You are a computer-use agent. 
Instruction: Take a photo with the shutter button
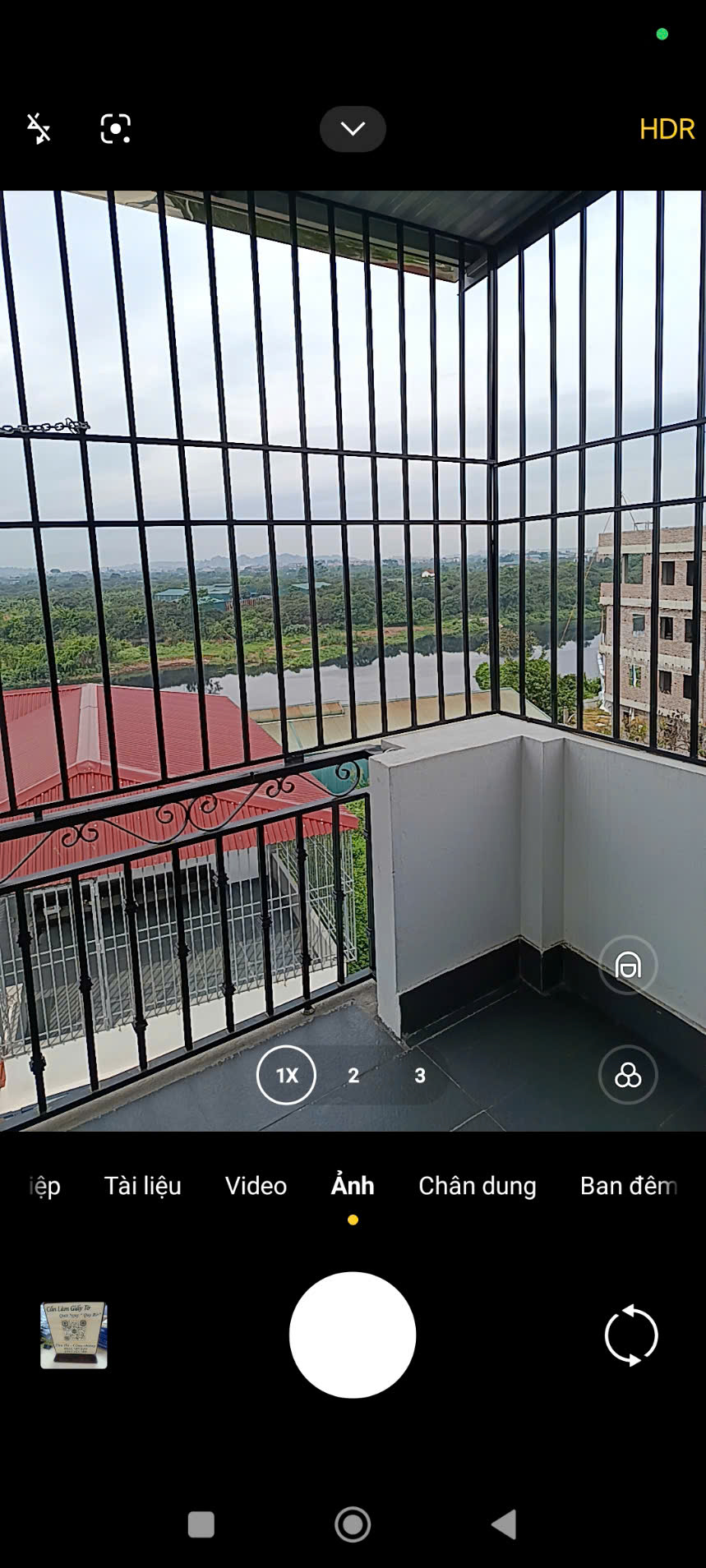(353, 1335)
